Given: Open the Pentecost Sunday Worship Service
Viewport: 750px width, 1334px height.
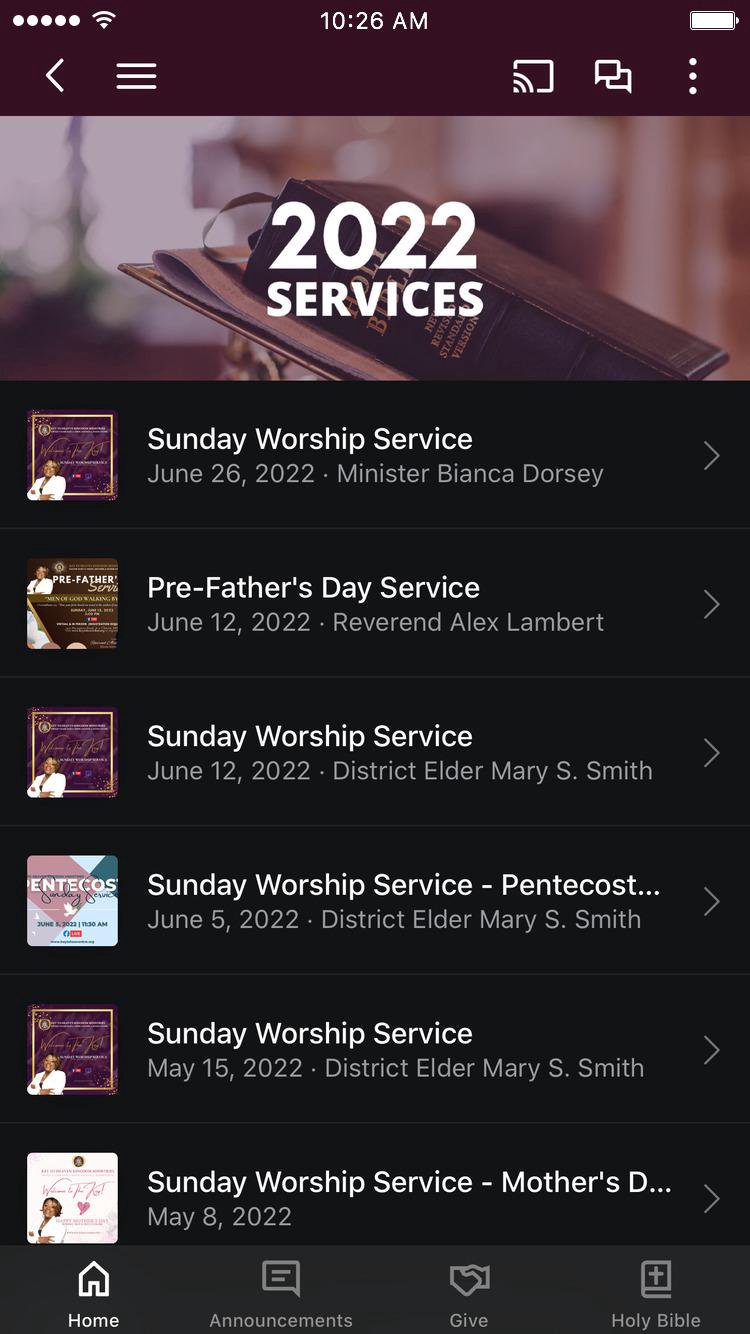Looking at the screenshot, I should (375, 901).
